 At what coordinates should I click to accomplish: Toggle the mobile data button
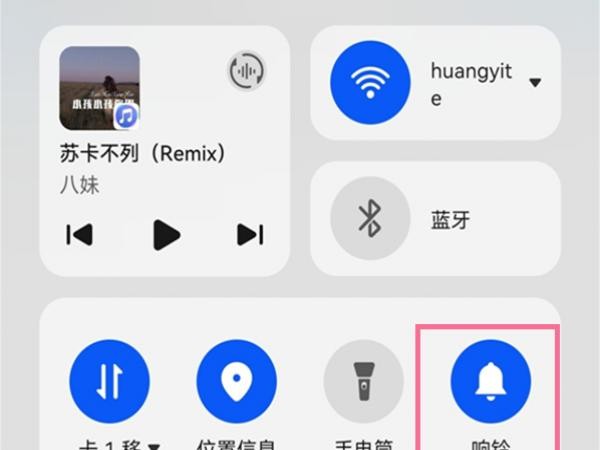[110, 381]
